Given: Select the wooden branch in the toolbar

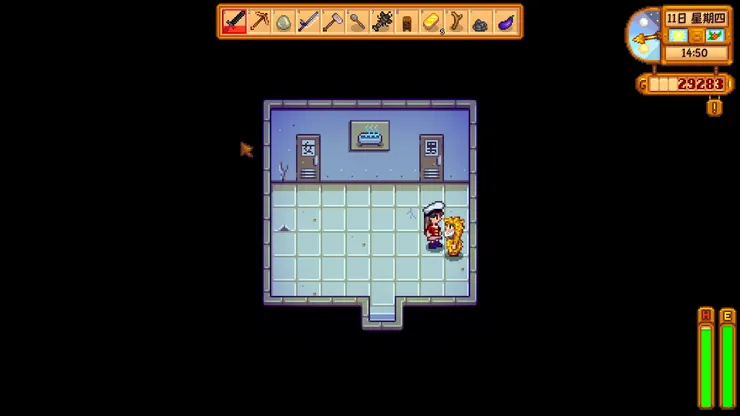Looking at the screenshot, I should [x=457, y=21].
